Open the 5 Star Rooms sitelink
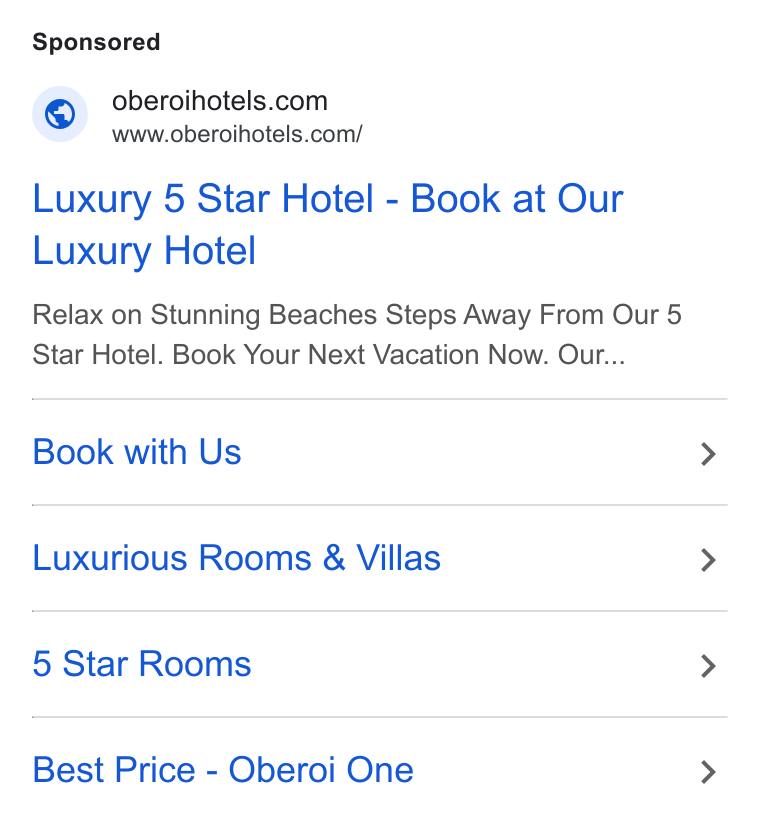This screenshot has height=822, width=760. tap(379, 664)
